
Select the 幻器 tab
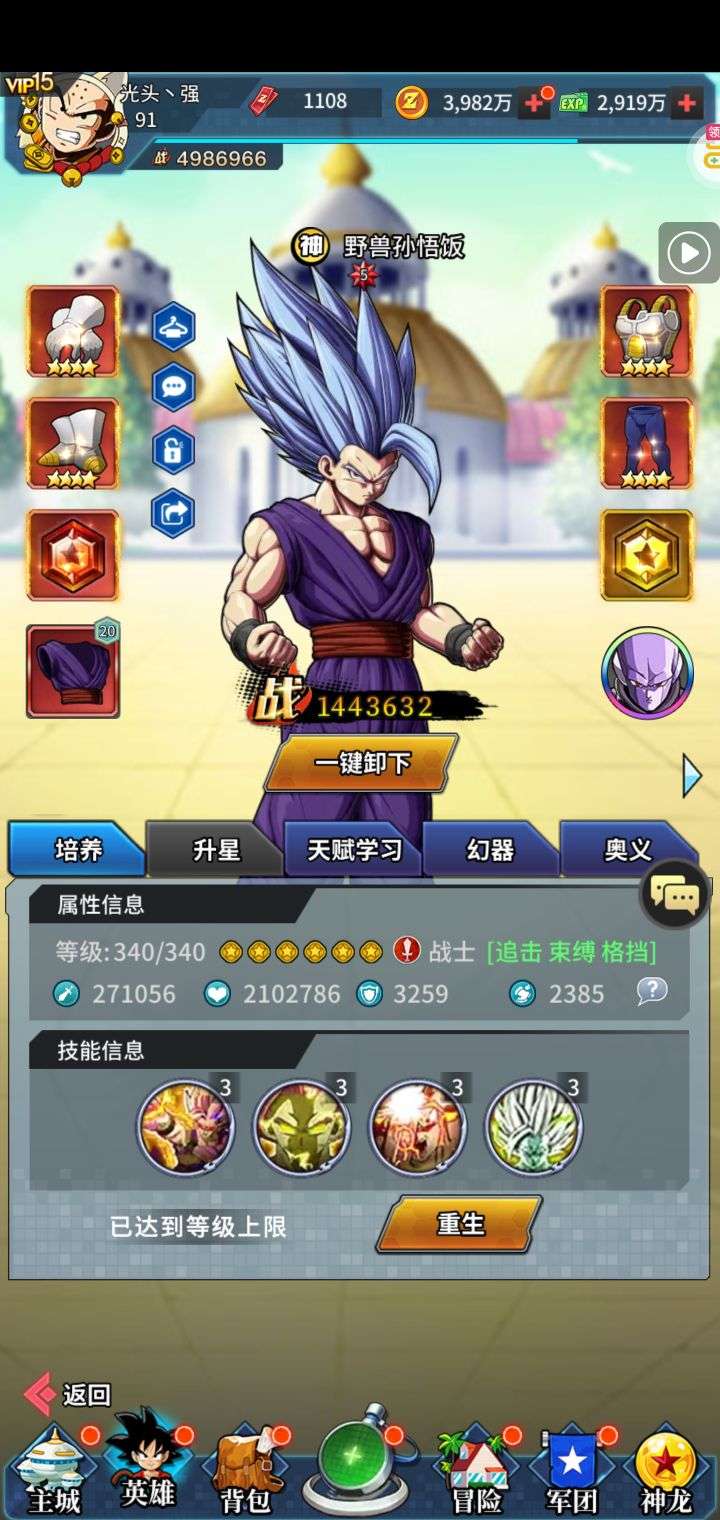491,850
